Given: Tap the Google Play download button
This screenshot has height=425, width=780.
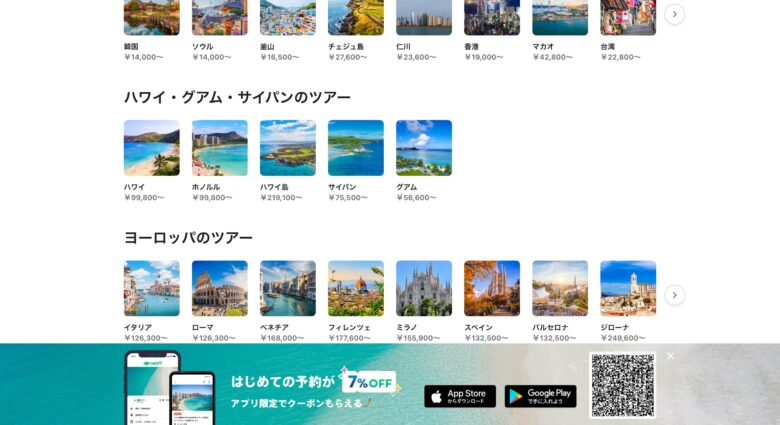Looking at the screenshot, I should [x=540, y=396].
